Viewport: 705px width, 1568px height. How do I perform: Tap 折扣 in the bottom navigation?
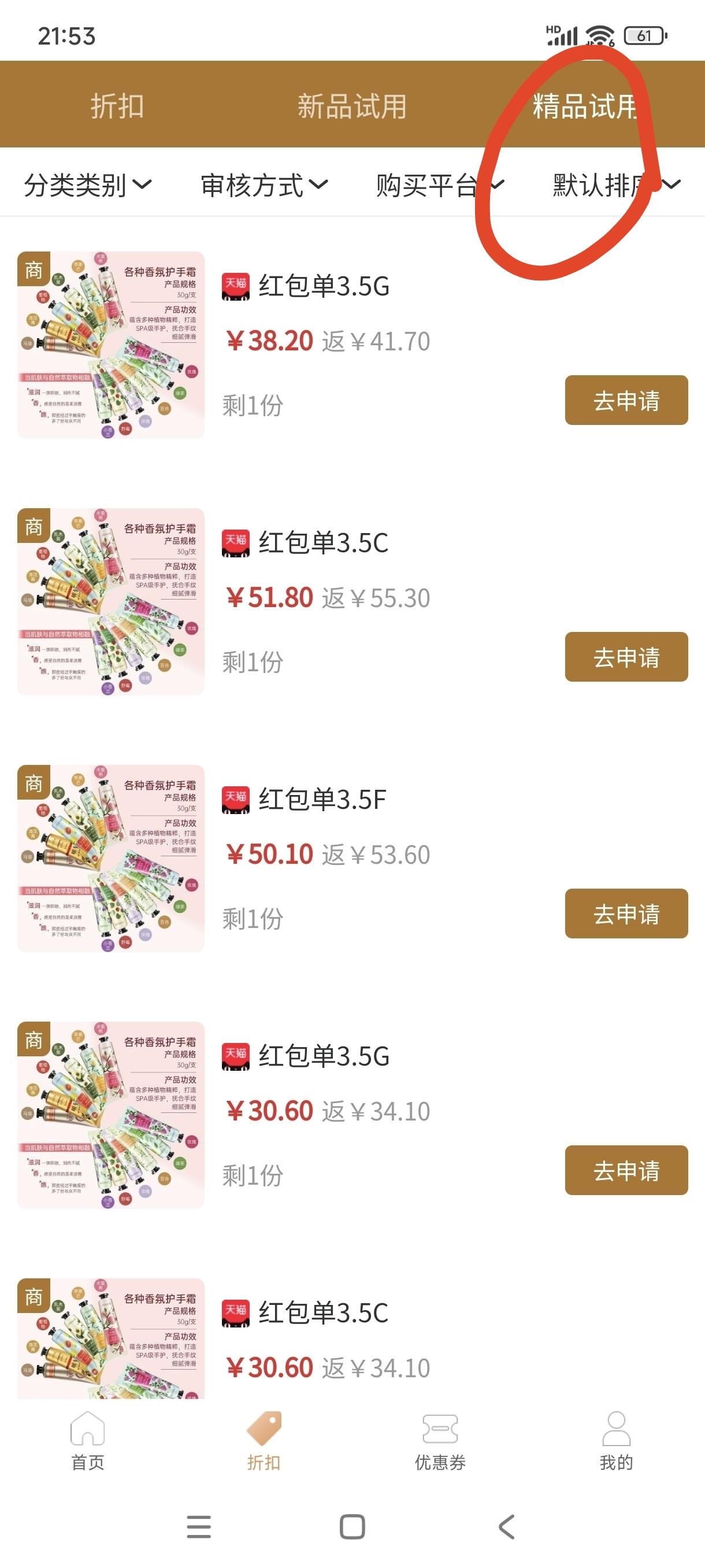coord(264,1441)
